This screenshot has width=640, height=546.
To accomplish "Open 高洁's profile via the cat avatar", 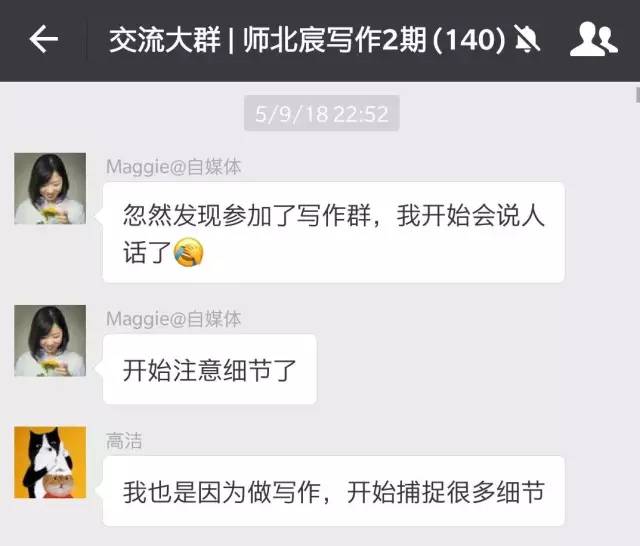I will [50, 462].
